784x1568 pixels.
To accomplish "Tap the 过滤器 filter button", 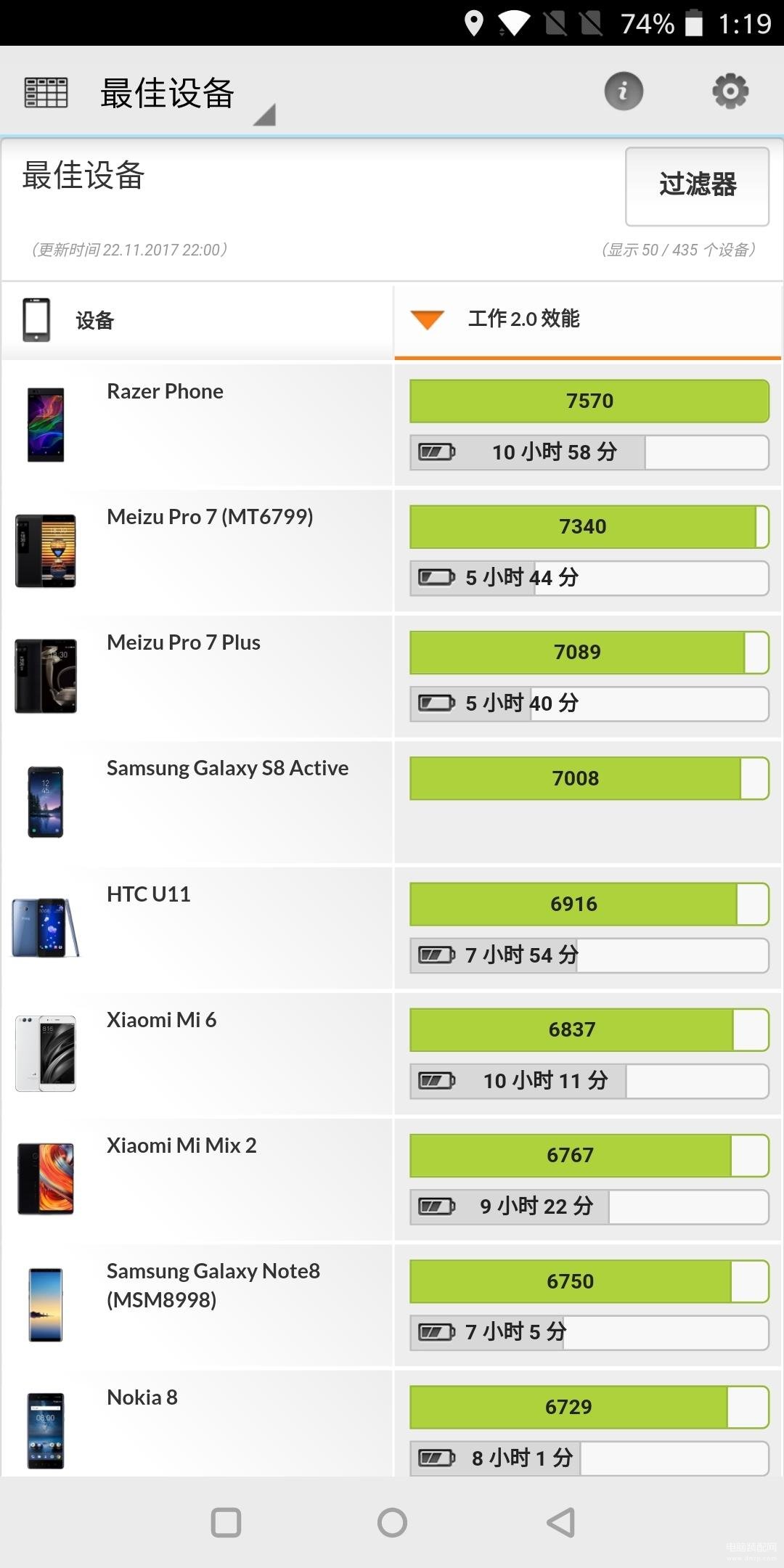I will (697, 186).
